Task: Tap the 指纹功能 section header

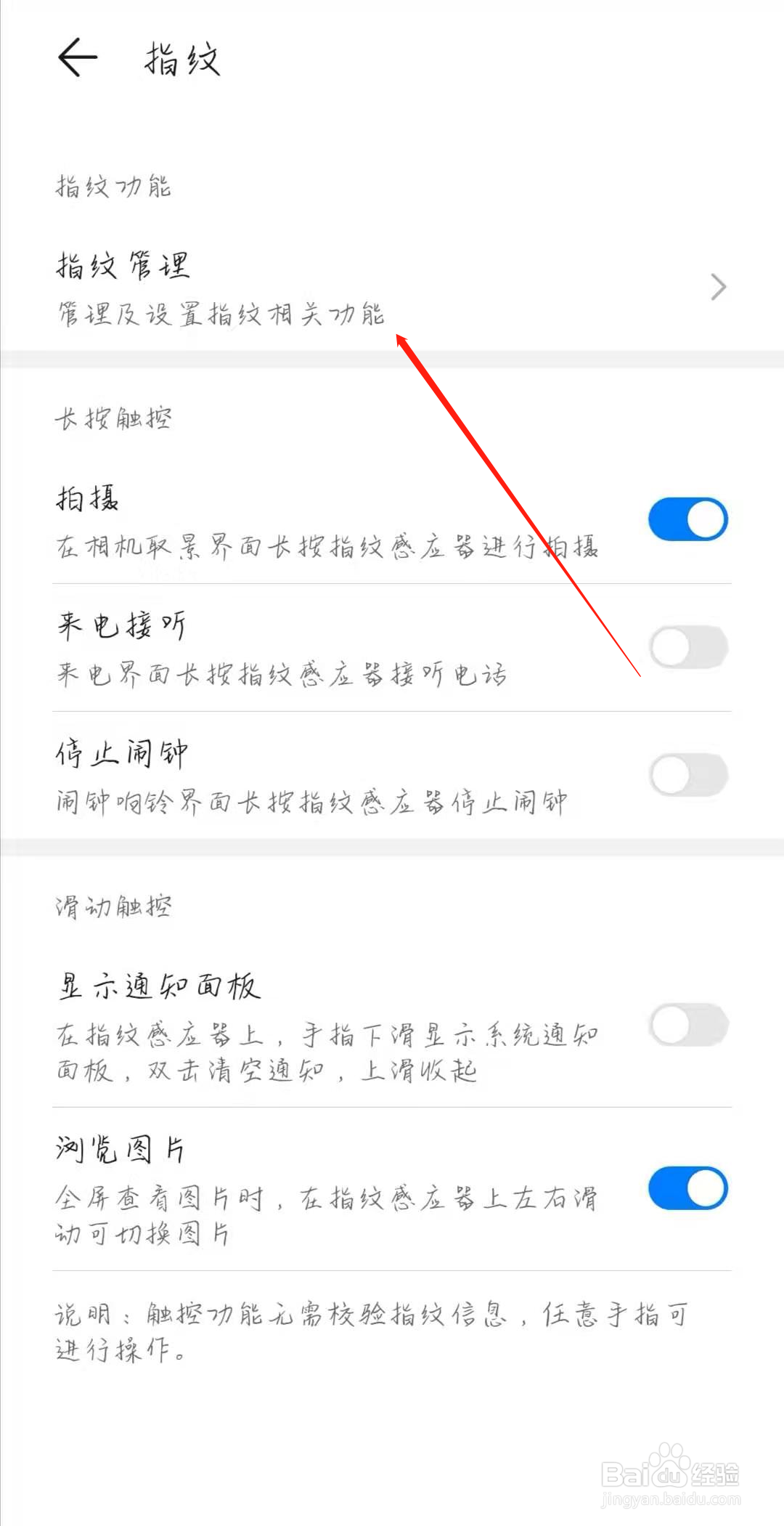Action: 114,187
